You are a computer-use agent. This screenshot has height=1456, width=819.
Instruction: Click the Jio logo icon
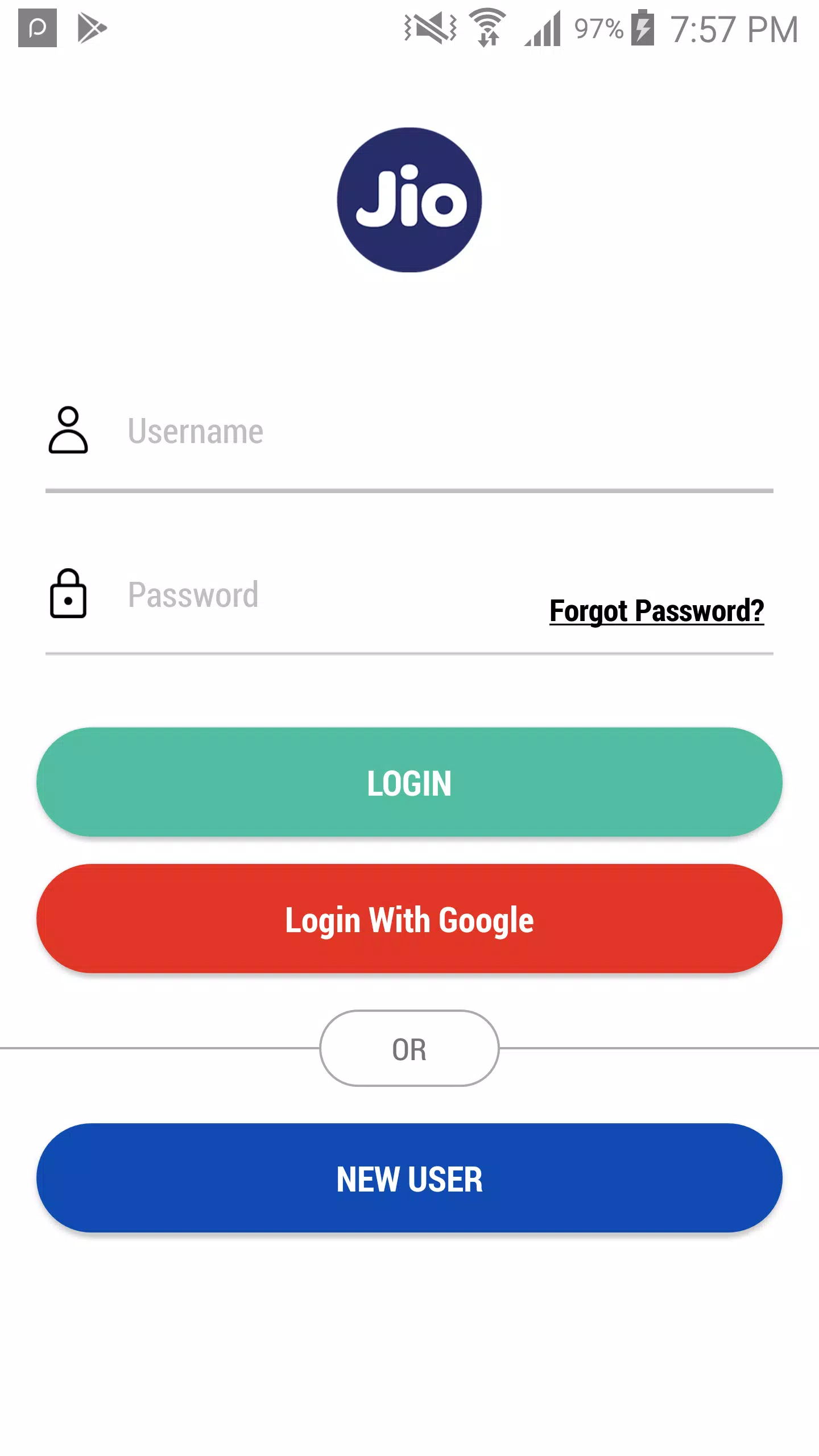[x=408, y=200]
